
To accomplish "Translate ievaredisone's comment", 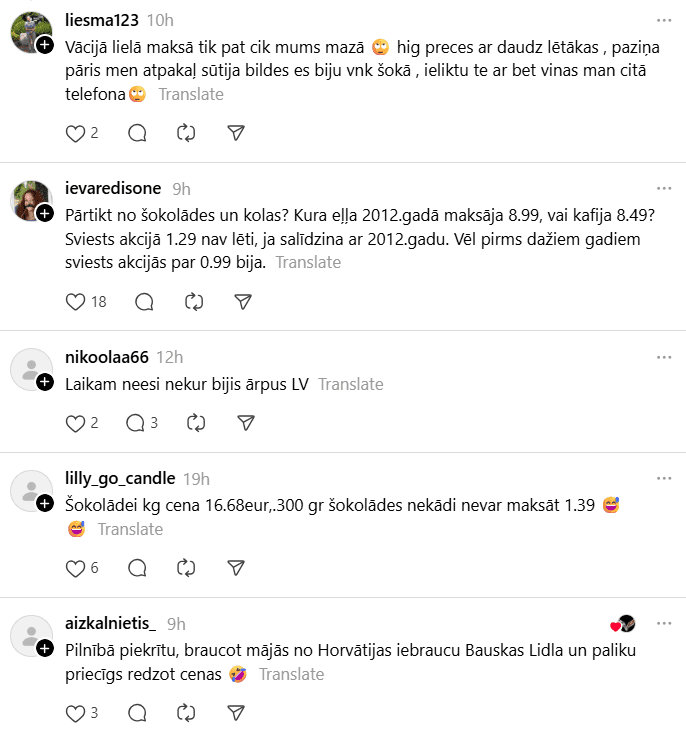I will (308, 262).
